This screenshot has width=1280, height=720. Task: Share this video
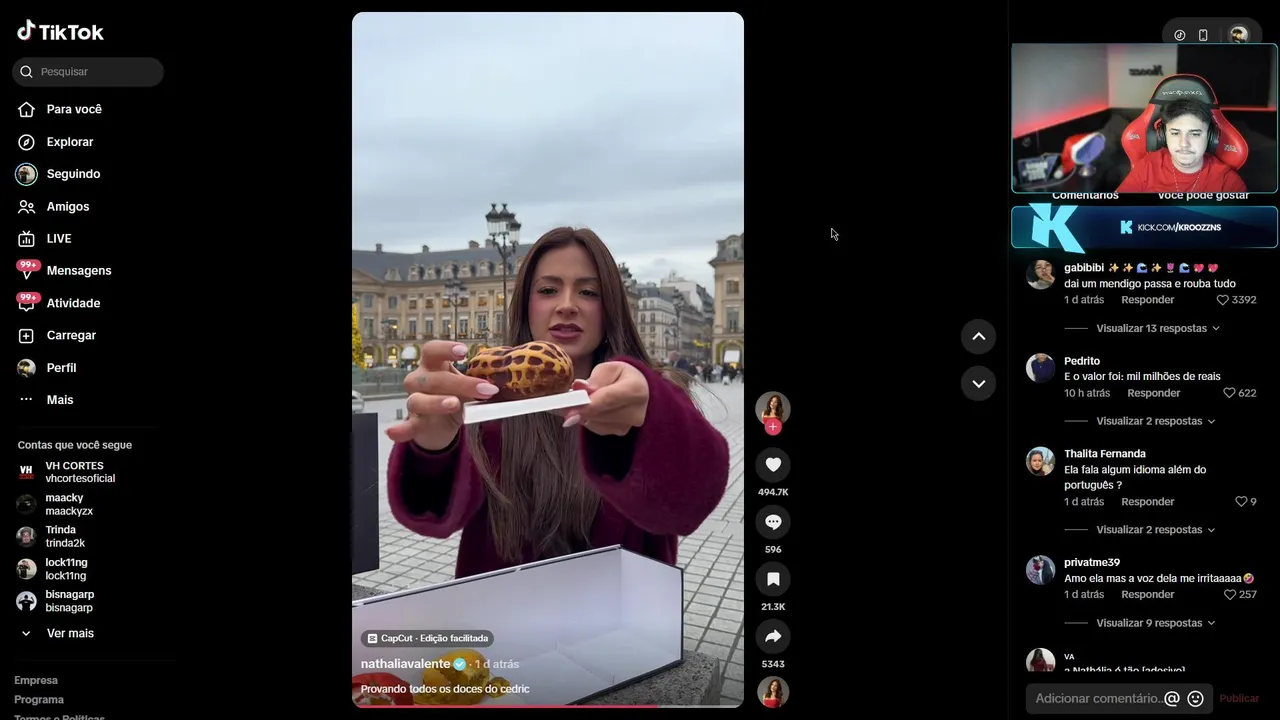click(773, 636)
